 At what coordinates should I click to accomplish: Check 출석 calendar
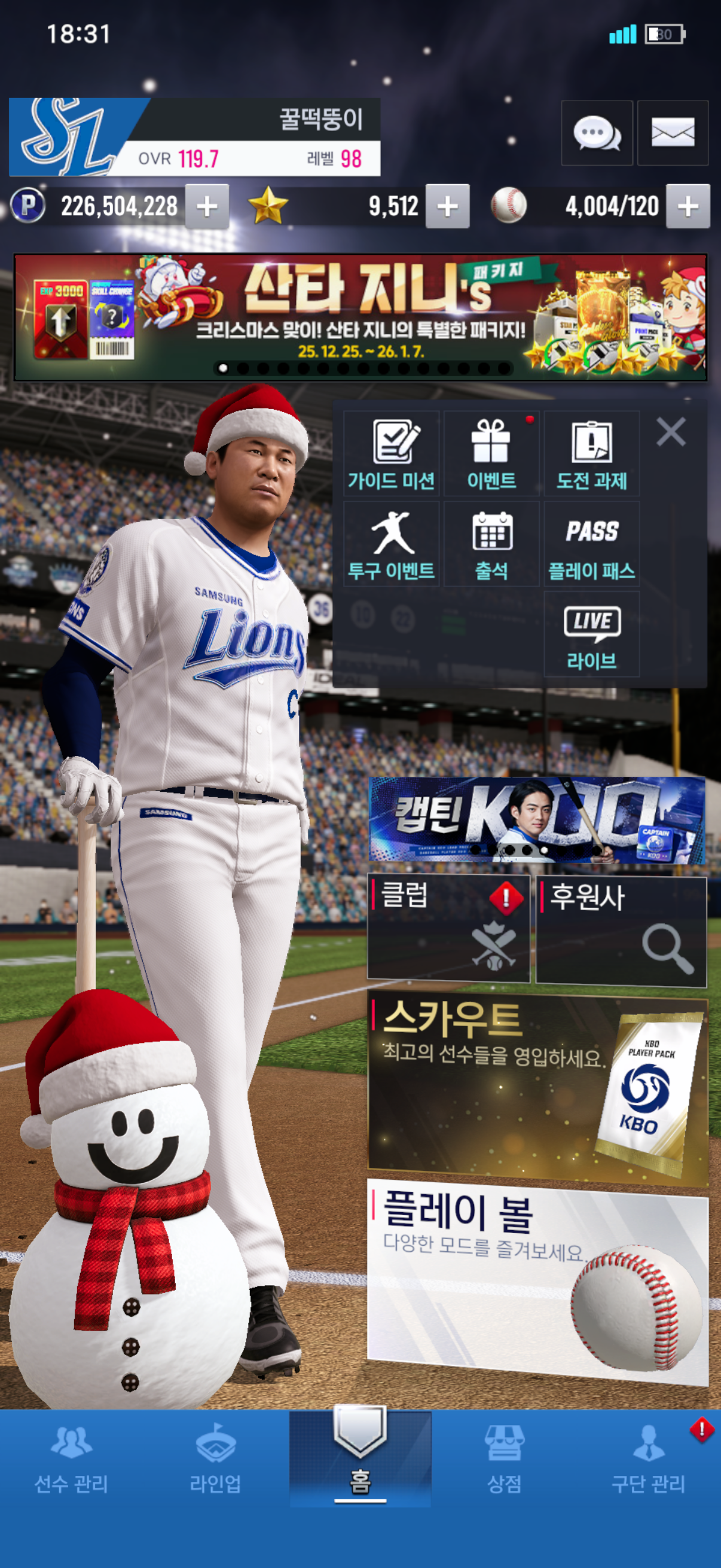[491, 544]
